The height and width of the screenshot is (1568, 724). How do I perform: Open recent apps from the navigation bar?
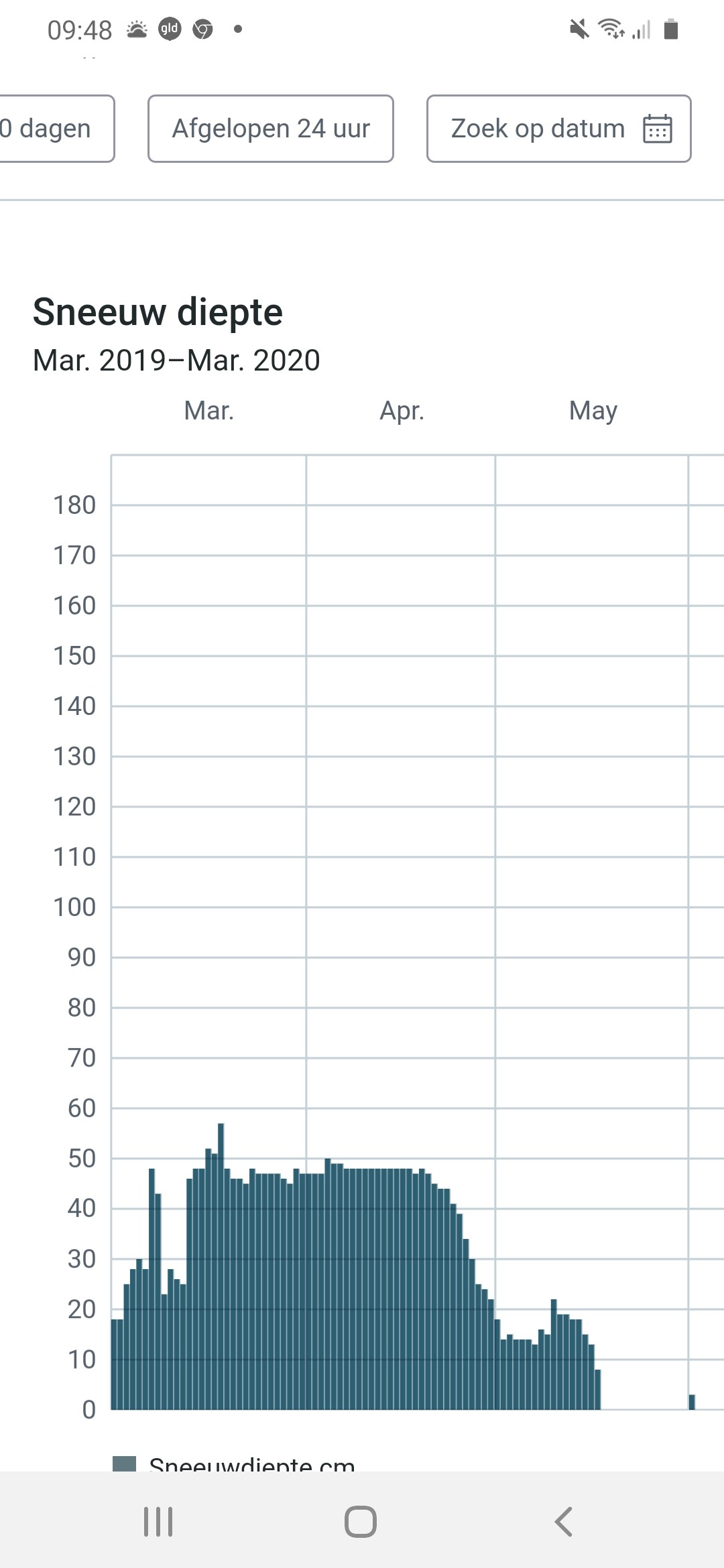click(x=159, y=1521)
